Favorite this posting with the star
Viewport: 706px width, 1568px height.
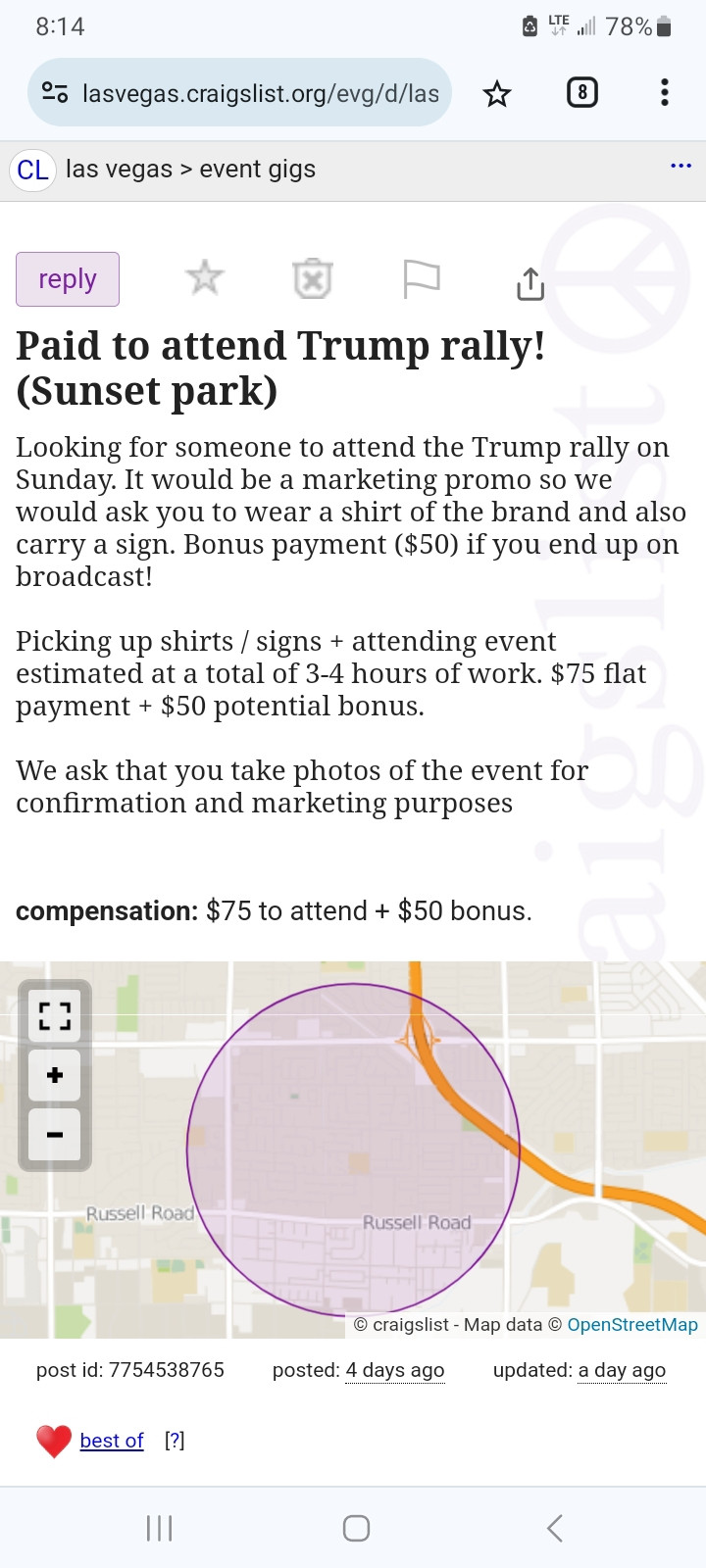(205, 278)
